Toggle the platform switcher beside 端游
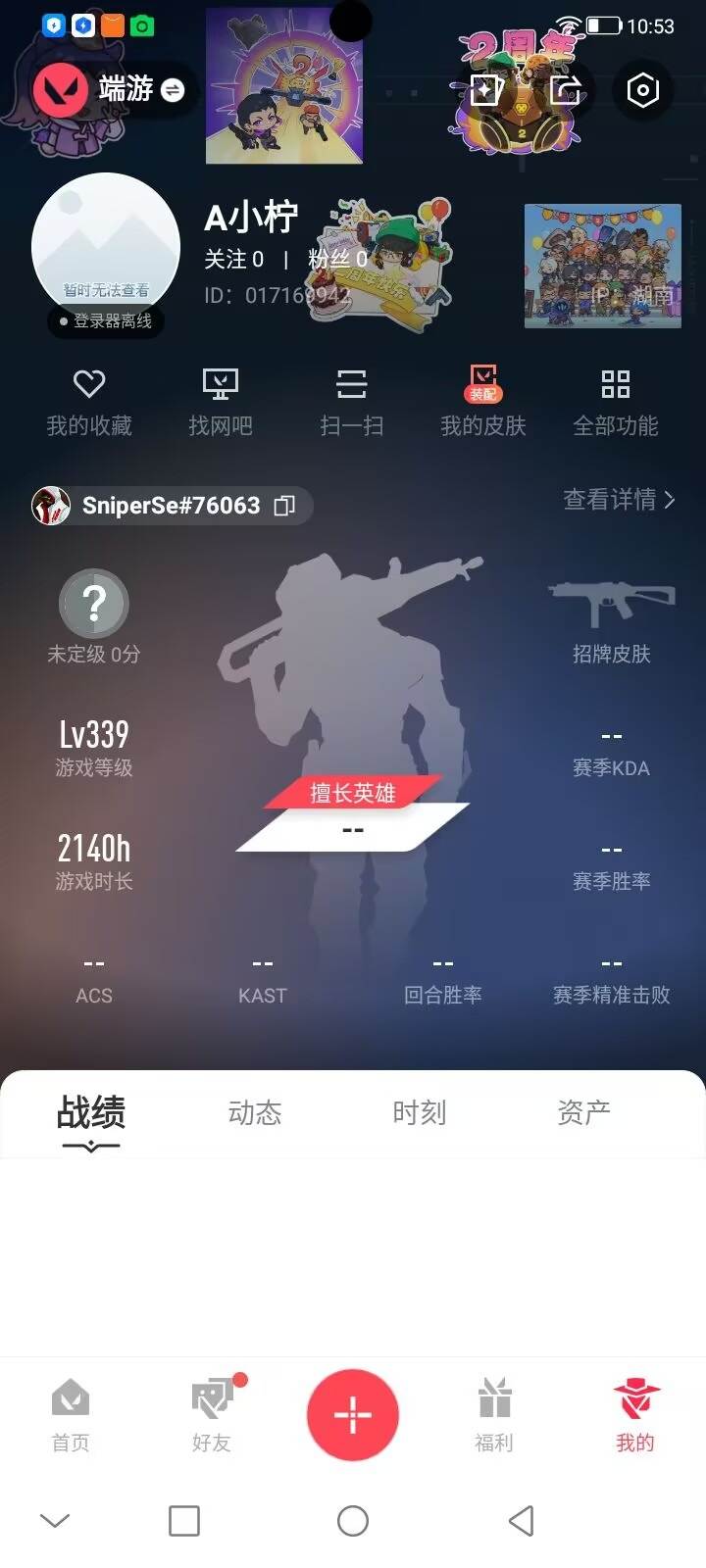Screen dimensions: 706x1568 (x=169, y=90)
